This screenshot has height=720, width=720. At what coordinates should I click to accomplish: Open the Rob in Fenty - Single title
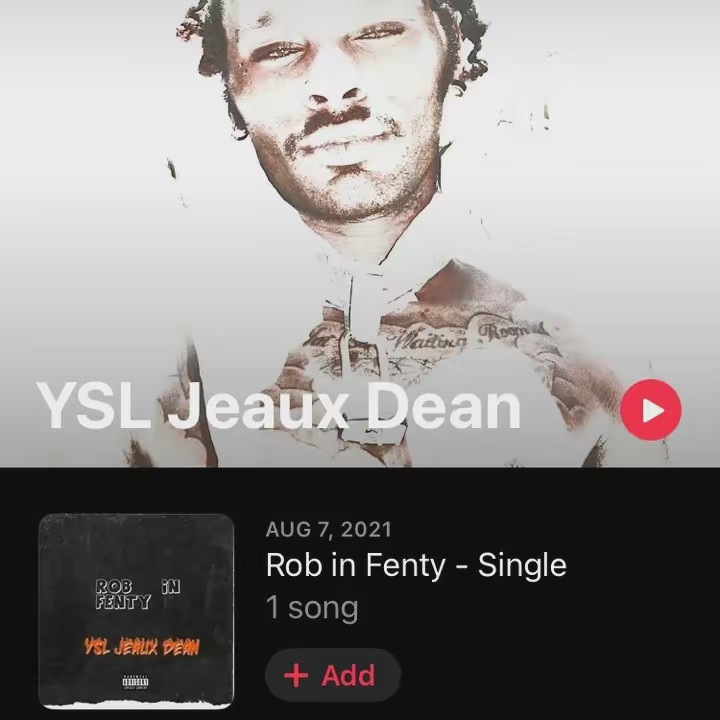pos(416,565)
